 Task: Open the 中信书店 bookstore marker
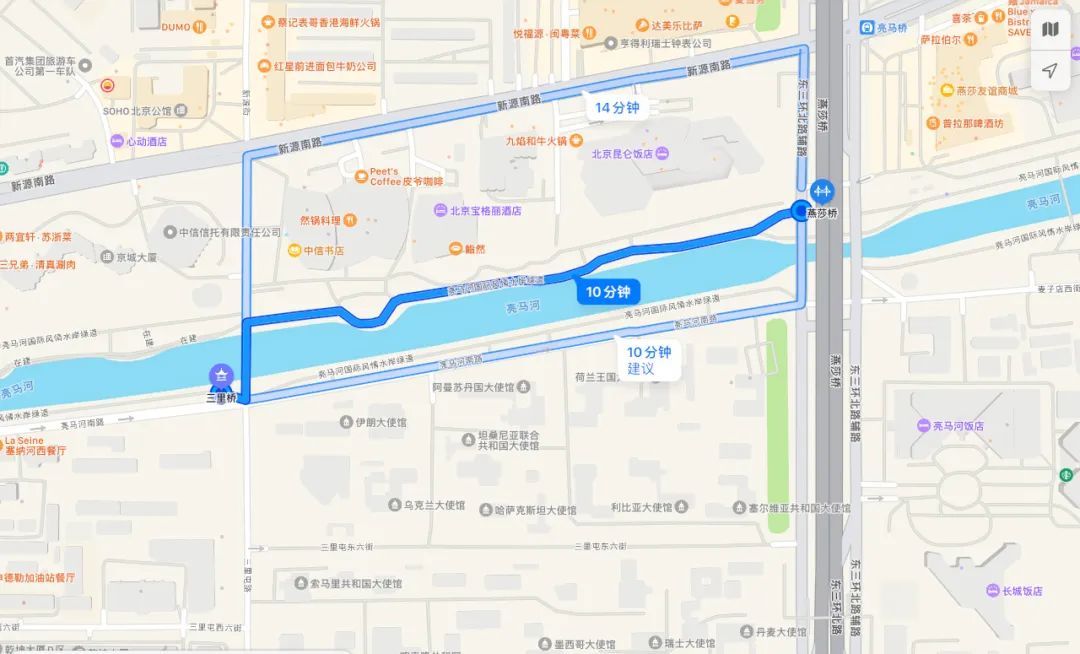click(x=295, y=250)
